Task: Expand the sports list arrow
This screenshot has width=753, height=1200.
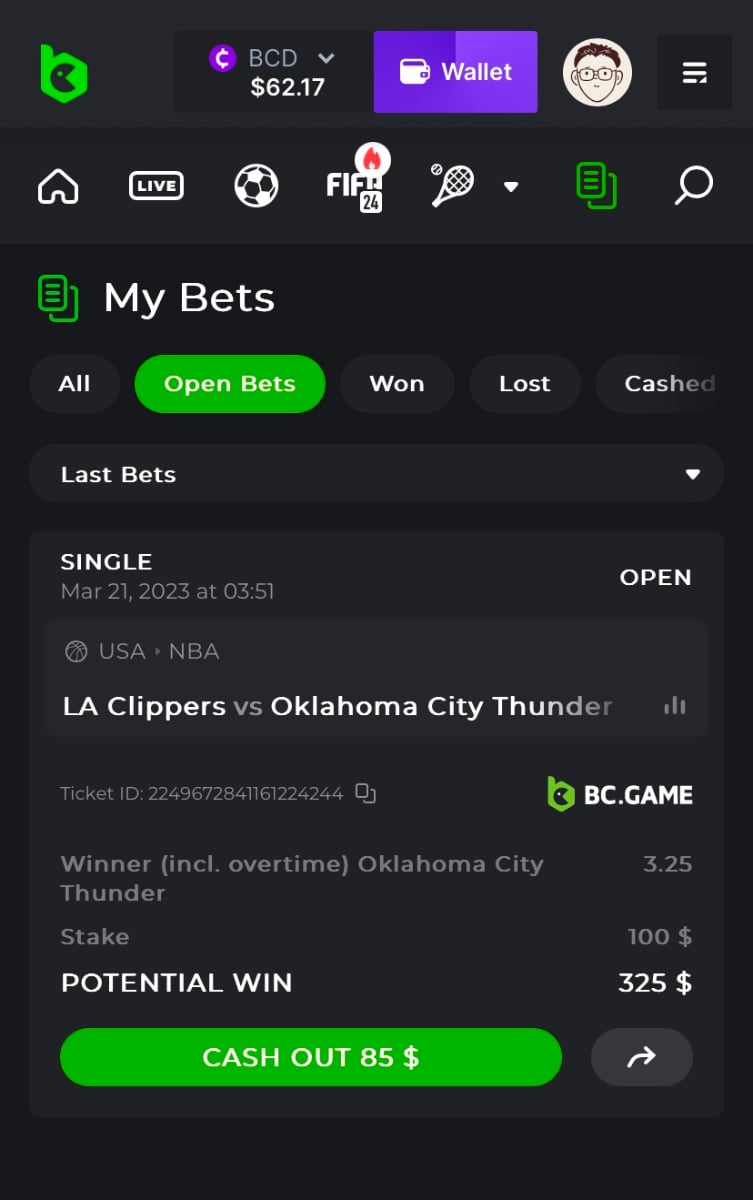Action: [x=511, y=187]
